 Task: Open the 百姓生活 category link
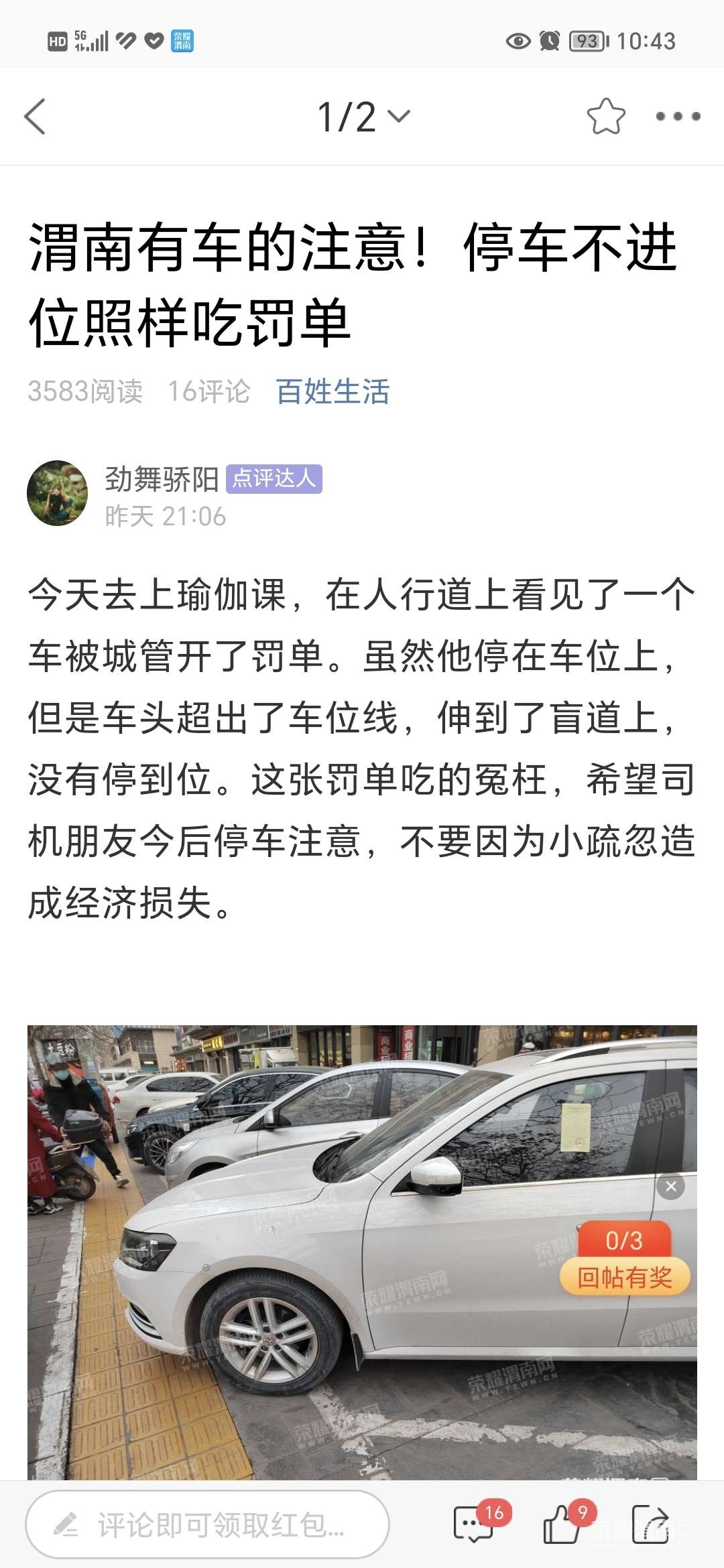click(x=333, y=391)
